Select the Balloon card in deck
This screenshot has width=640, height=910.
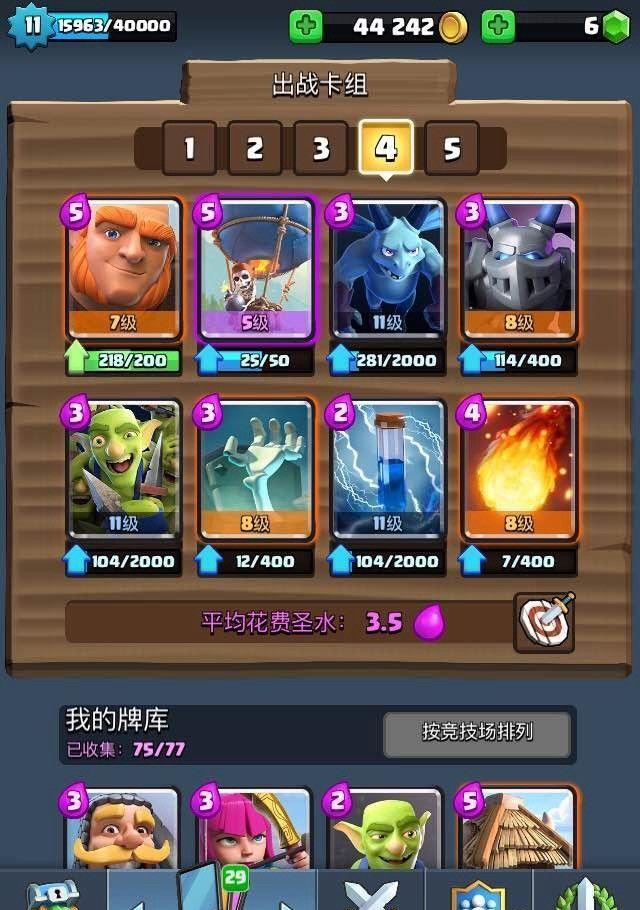pyautogui.click(x=256, y=270)
